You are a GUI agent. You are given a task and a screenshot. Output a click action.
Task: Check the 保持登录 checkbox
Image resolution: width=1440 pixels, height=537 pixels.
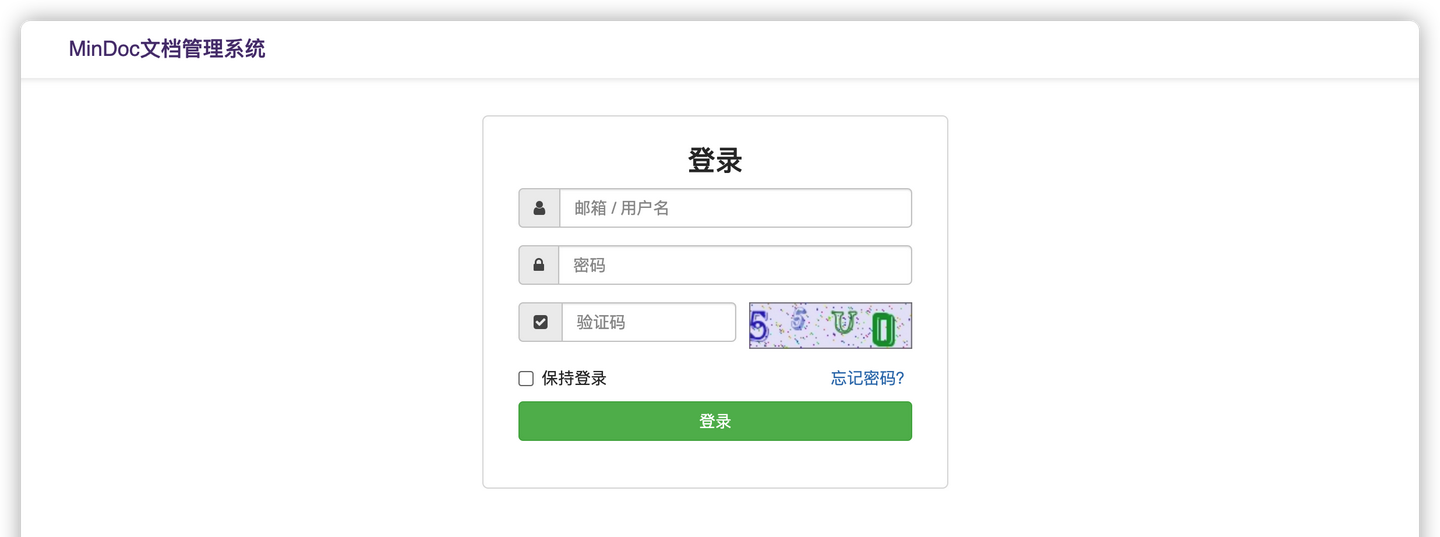pyautogui.click(x=526, y=378)
